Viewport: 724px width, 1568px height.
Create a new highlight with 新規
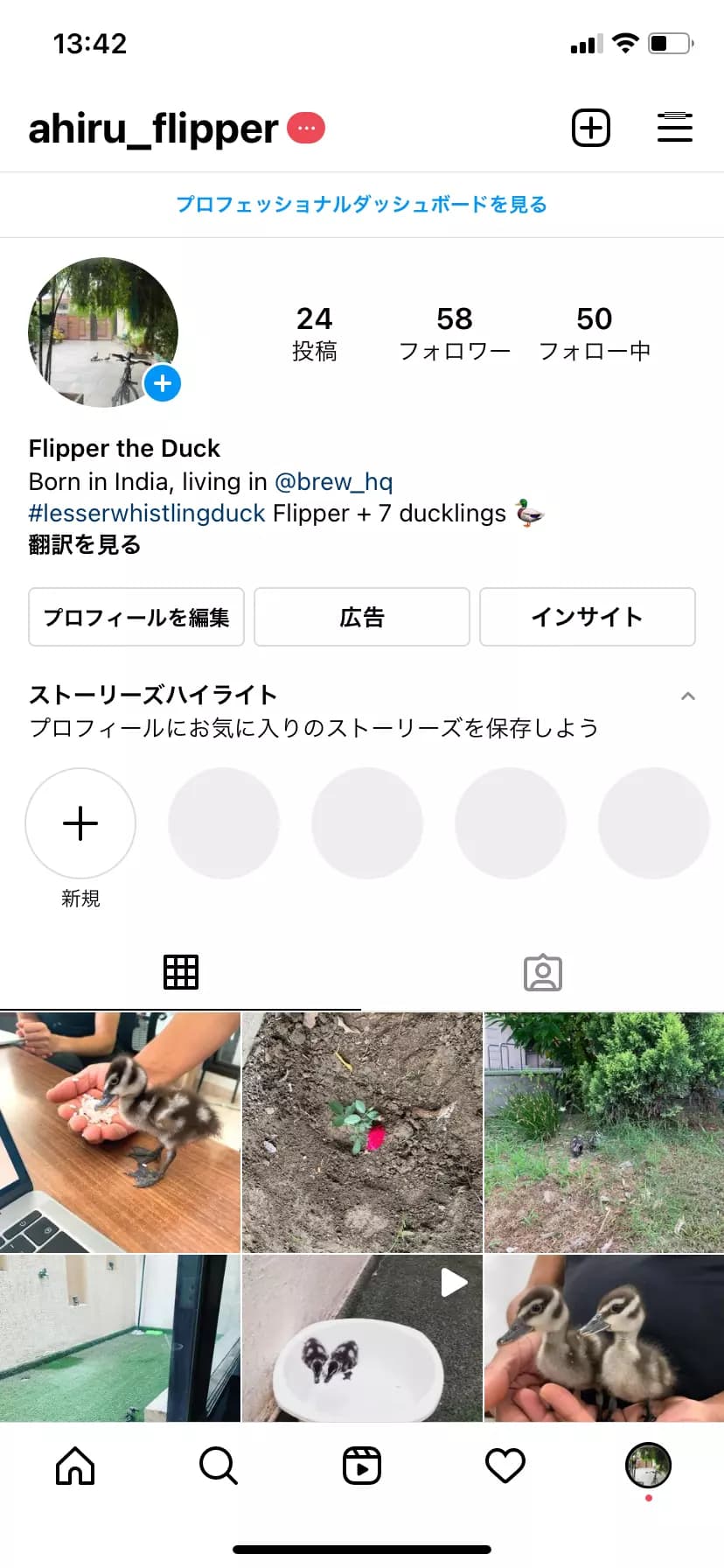tap(80, 824)
